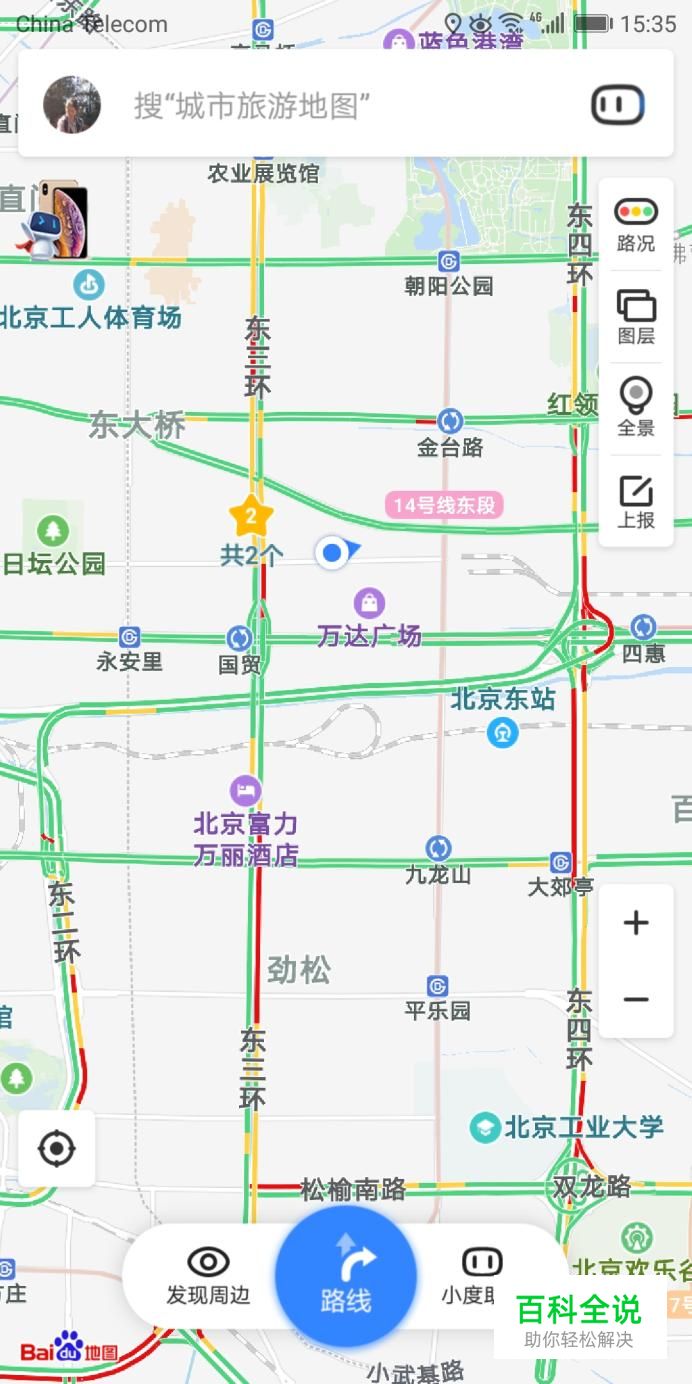Open 全景 panorama view
This screenshot has width=692, height=1384.
635,408
